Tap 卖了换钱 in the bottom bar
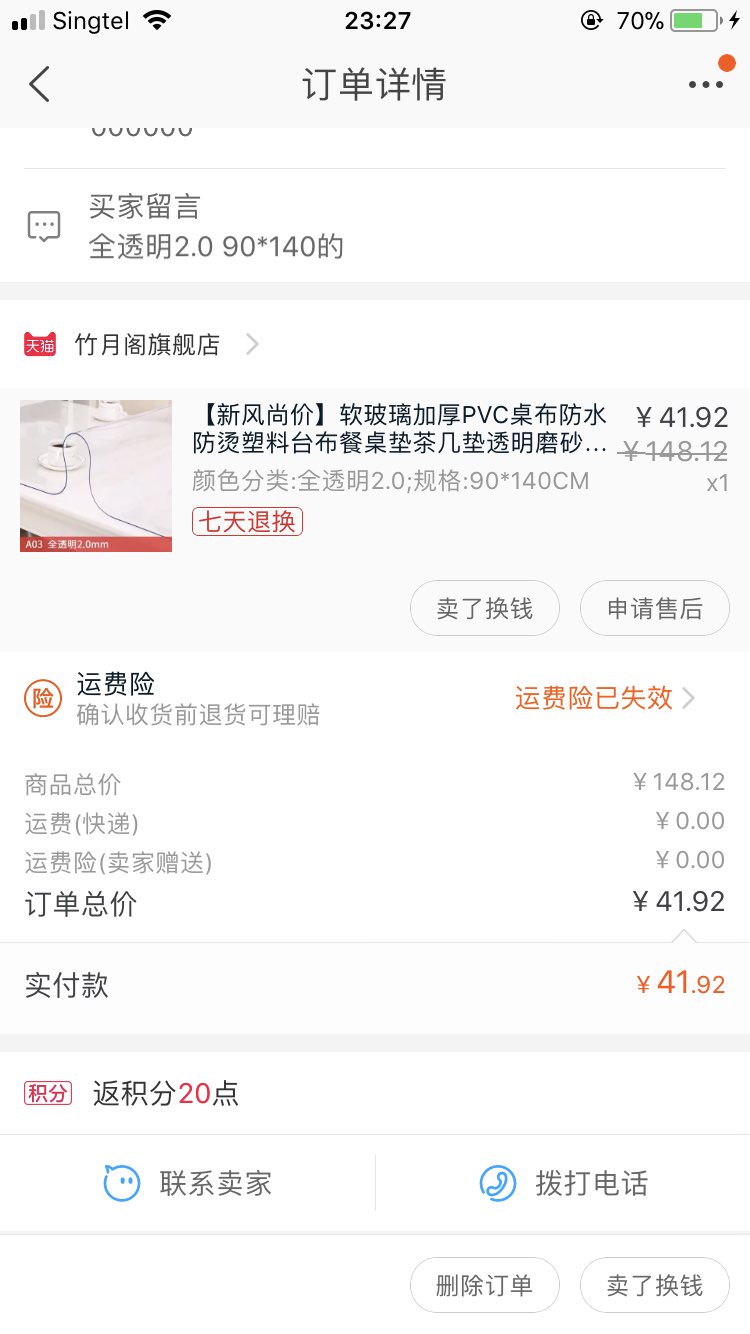Viewport: 750px width, 1334px height. coord(654,1285)
